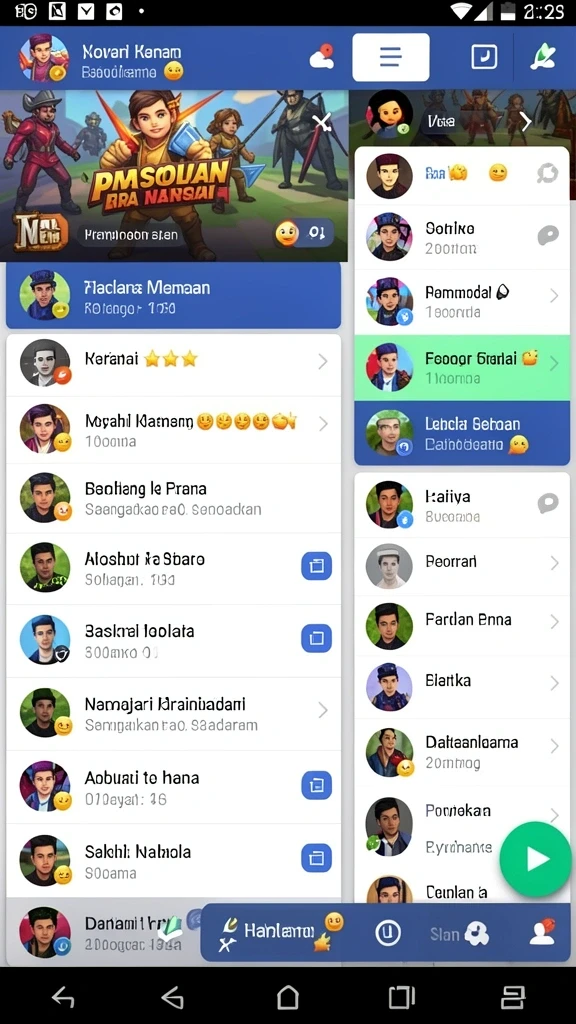The height and width of the screenshot is (1024, 576).
Task: Tap the green play floating button
Action: click(536, 859)
